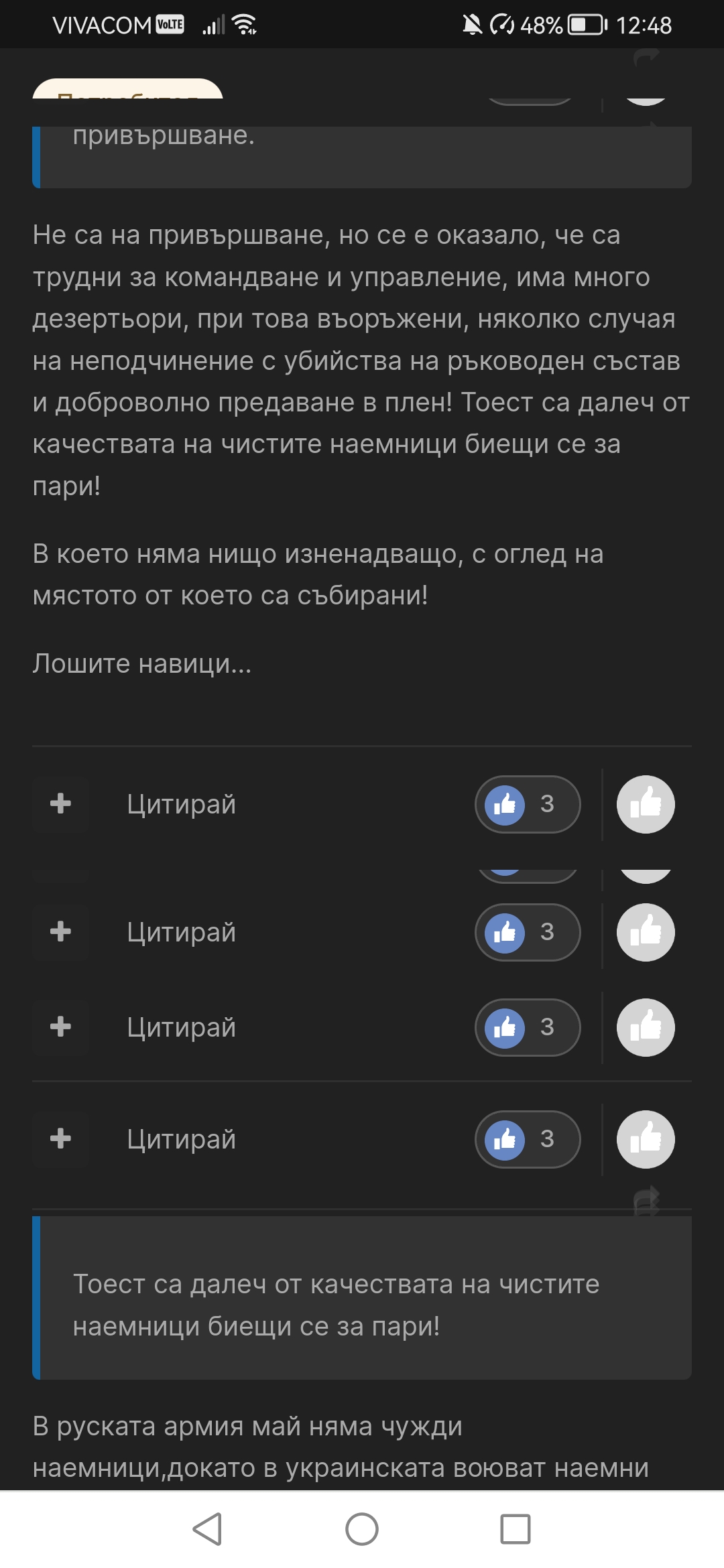Go back with the system back button
Image resolution: width=724 pixels, height=1568 pixels.
click(x=207, y=1529)
